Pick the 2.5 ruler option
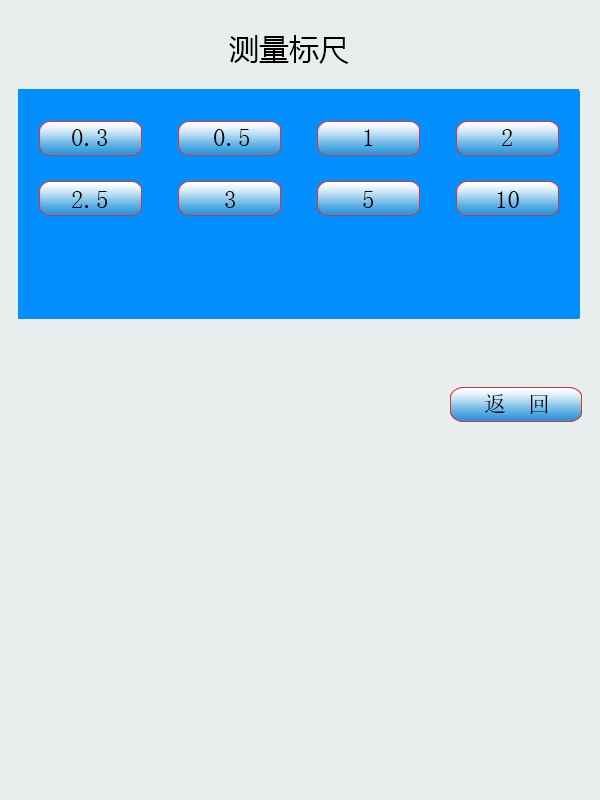This screenshot has width=600, height=800. coord(90,199)
